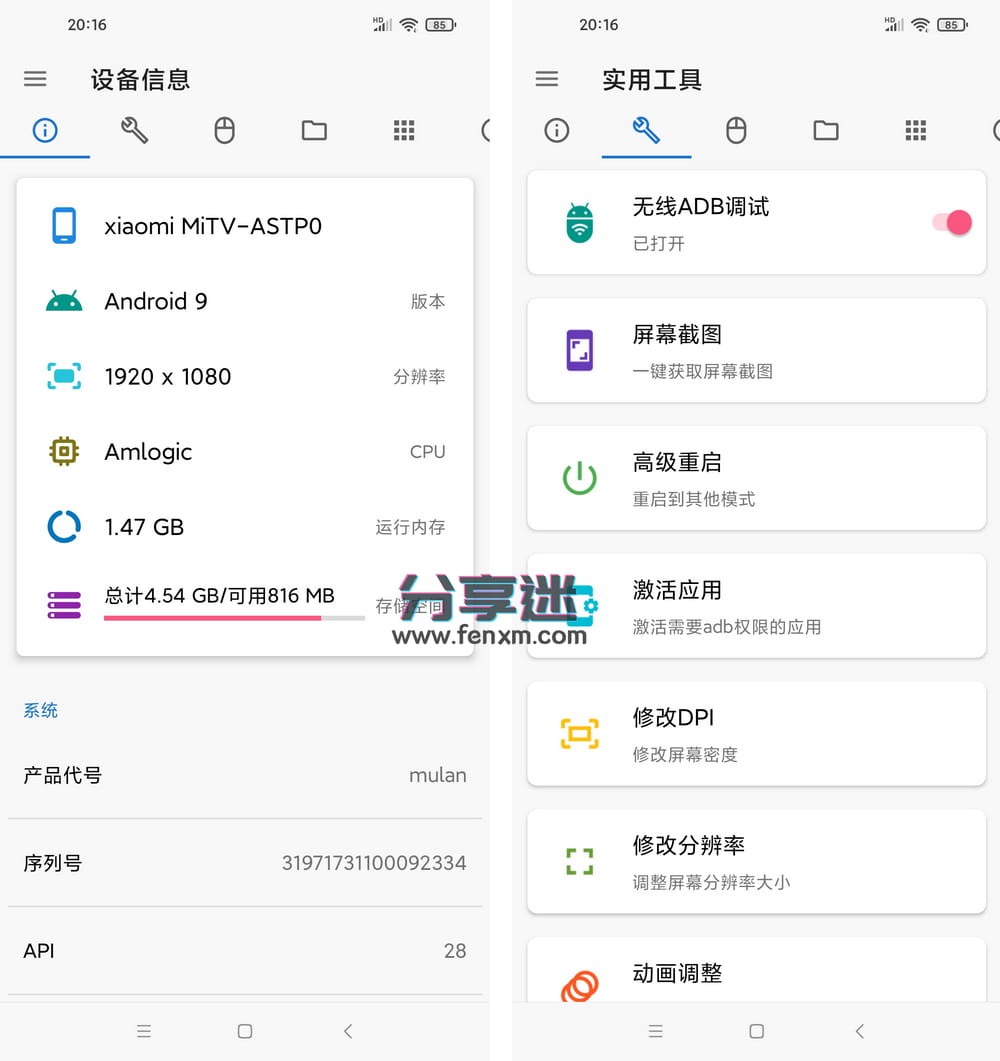Open the wrench utility tools tab
This screenshot has width=1000, height=1061.
tap(645, 130)
